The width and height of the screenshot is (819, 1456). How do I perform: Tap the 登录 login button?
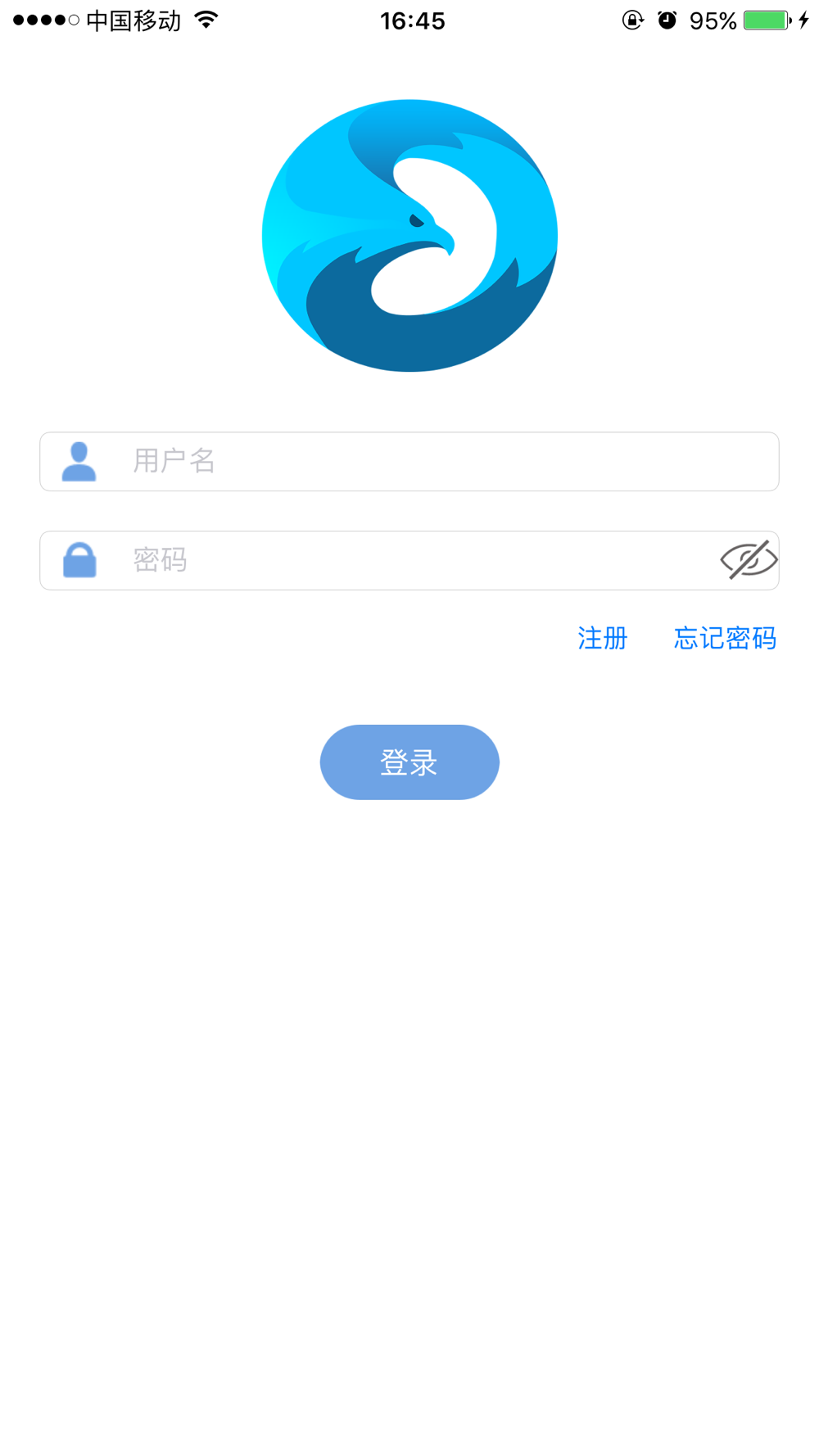(x=409, y=762)
